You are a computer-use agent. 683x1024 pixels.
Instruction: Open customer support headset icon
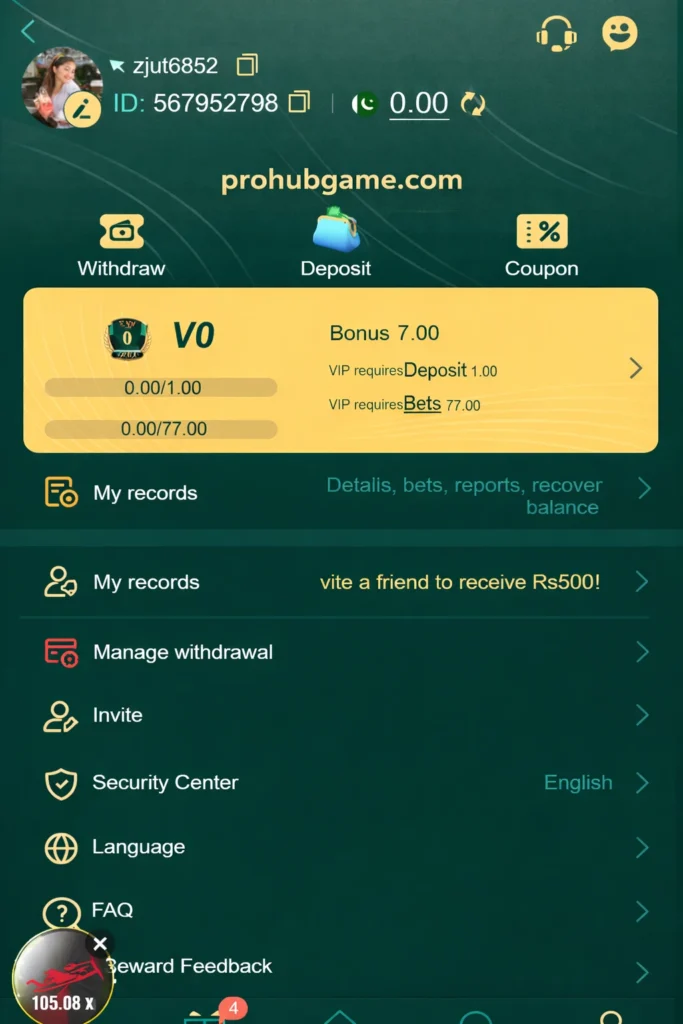(556, 35)
